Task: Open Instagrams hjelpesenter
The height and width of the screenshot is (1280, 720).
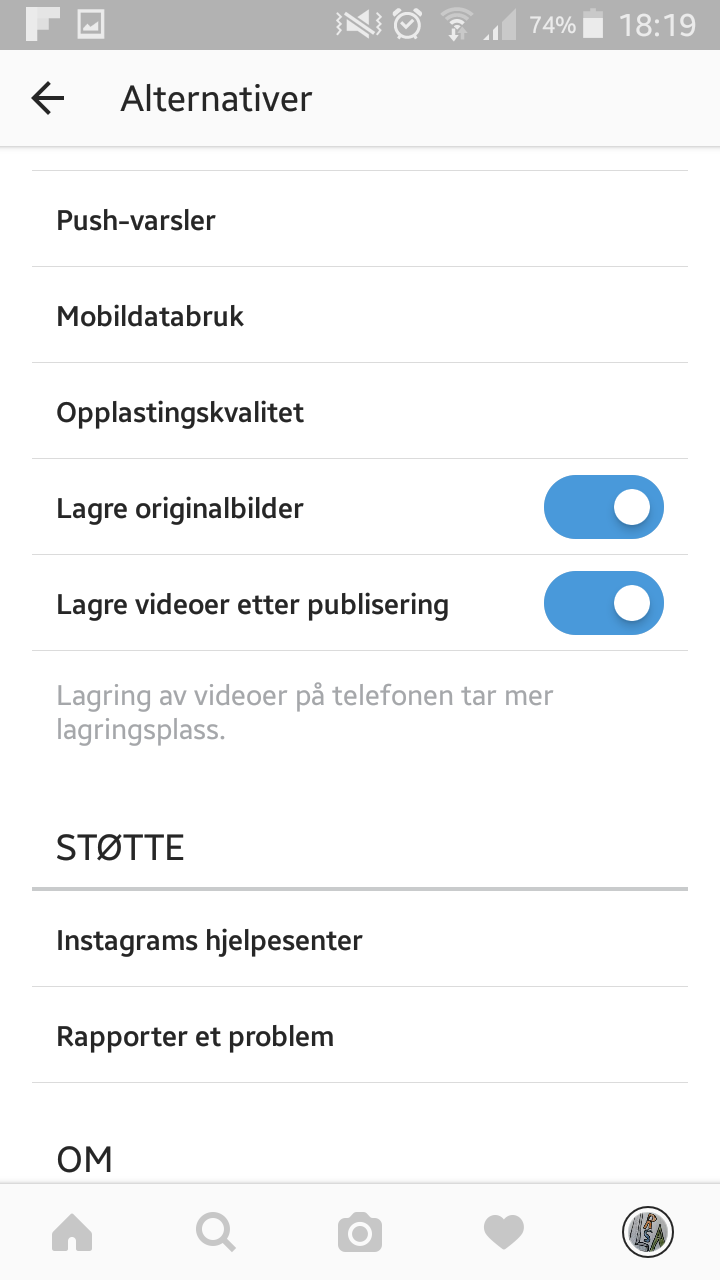Action: [360, 939]
